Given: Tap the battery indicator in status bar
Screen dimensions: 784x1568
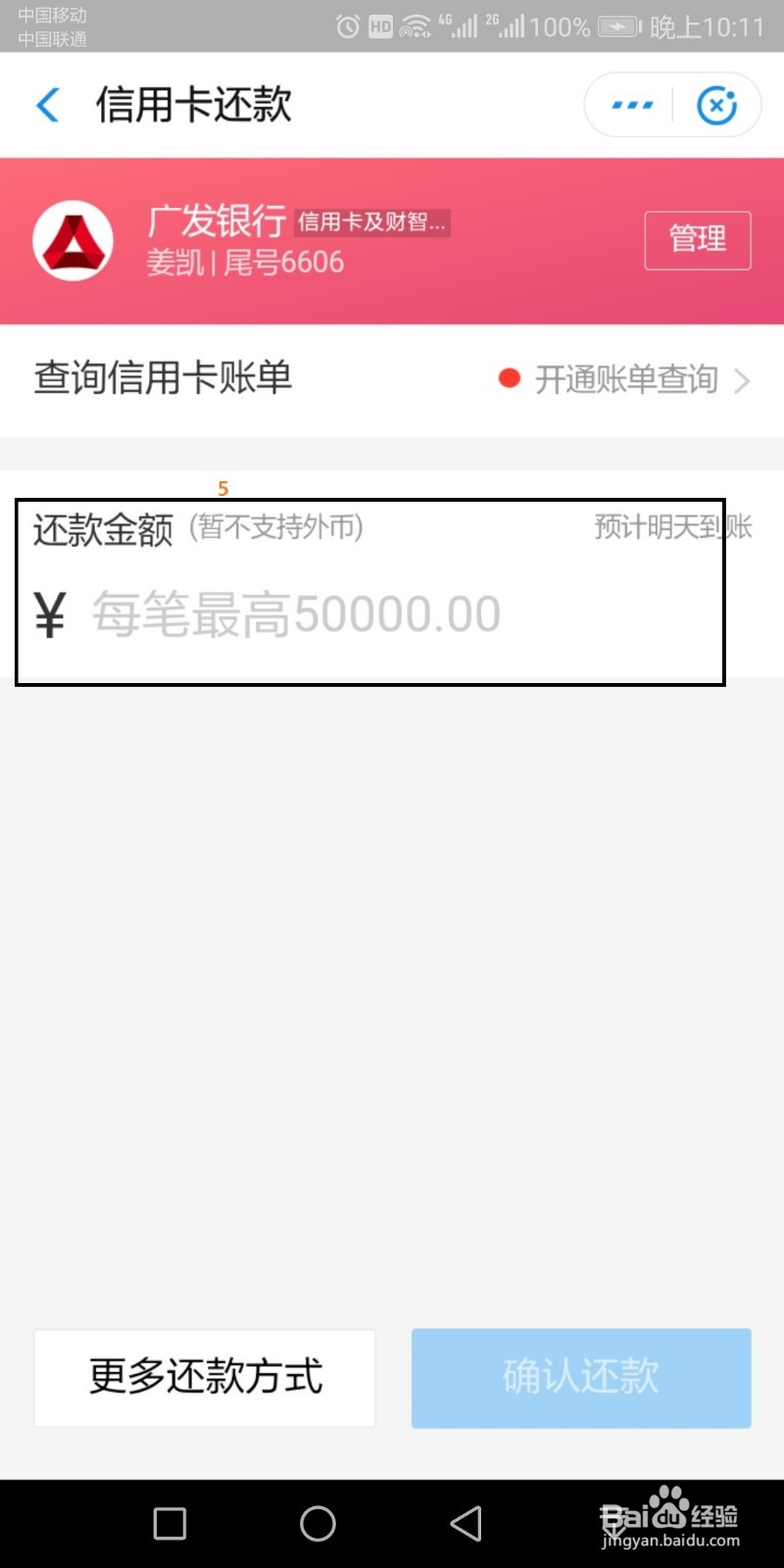Looking at the screenshot, I should pos(617,26).
